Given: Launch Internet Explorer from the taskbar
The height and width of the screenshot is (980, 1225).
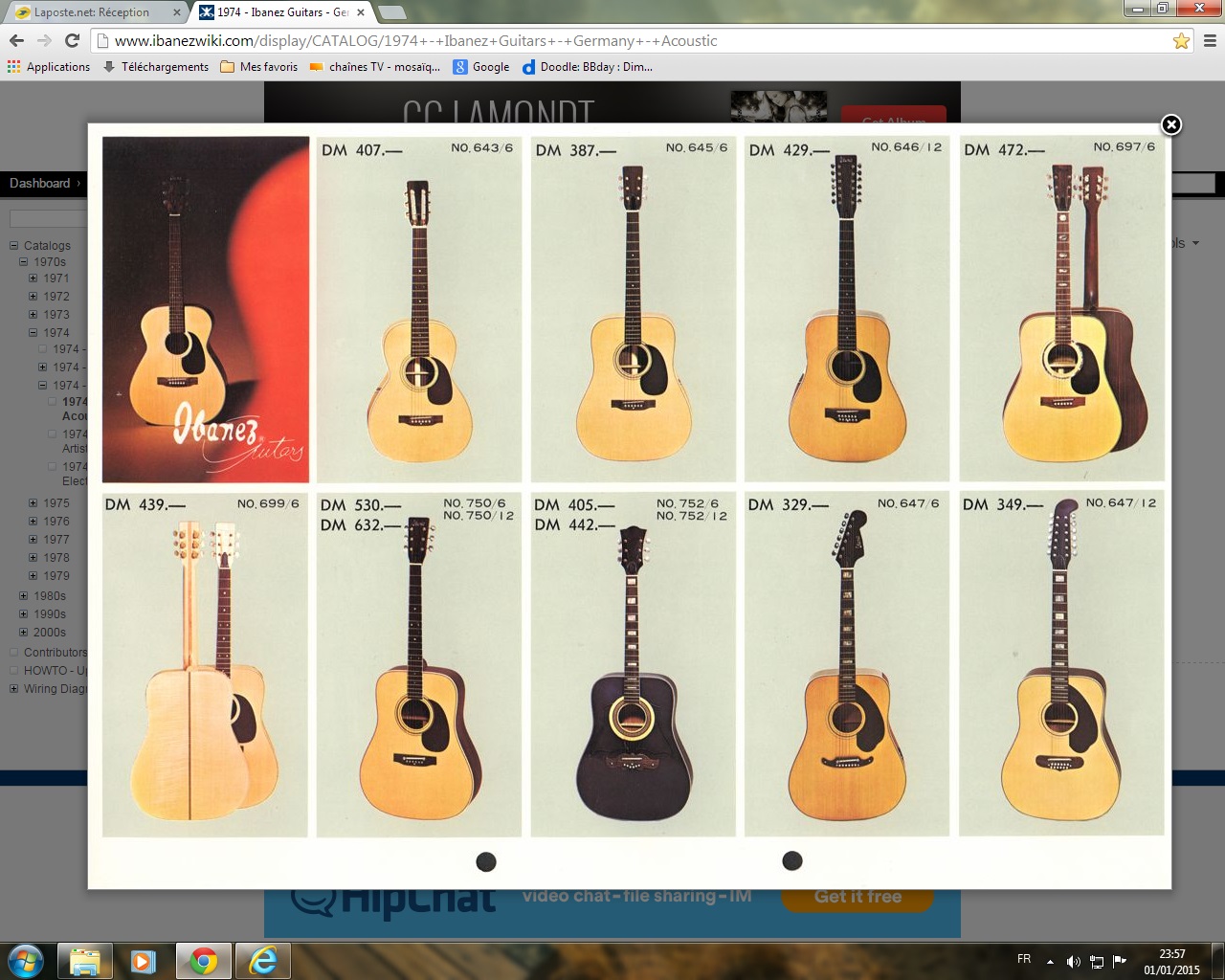Looking at the screenshot, I should pyautogui.click(x=262, y=960).
